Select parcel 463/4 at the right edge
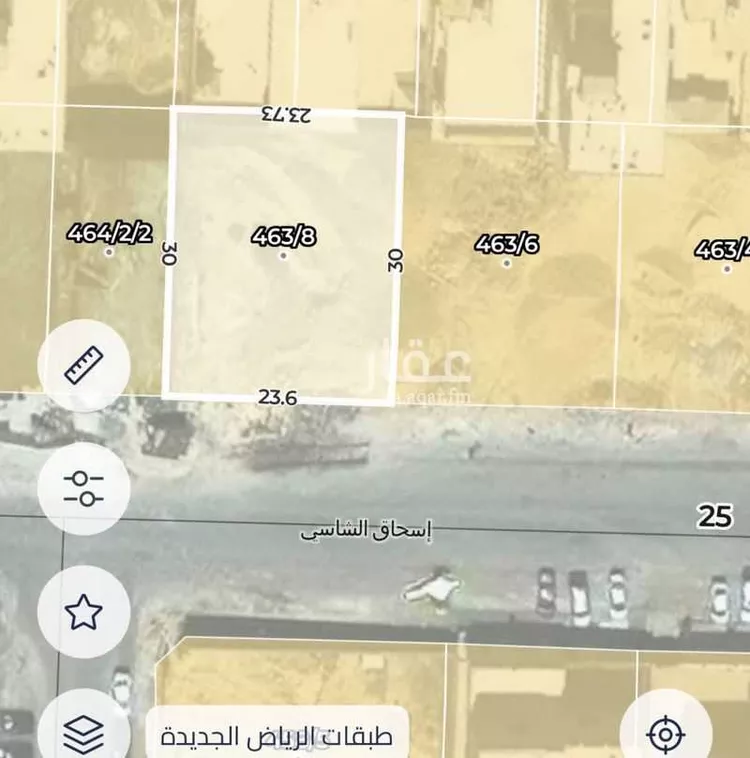 coord(722,248)
